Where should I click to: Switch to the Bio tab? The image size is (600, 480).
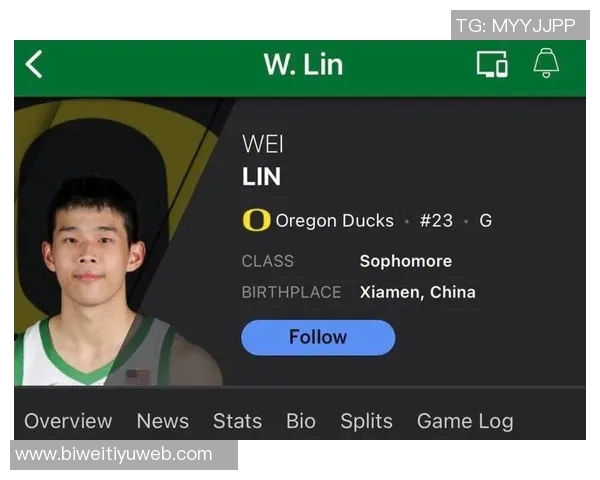click(301, 421)
